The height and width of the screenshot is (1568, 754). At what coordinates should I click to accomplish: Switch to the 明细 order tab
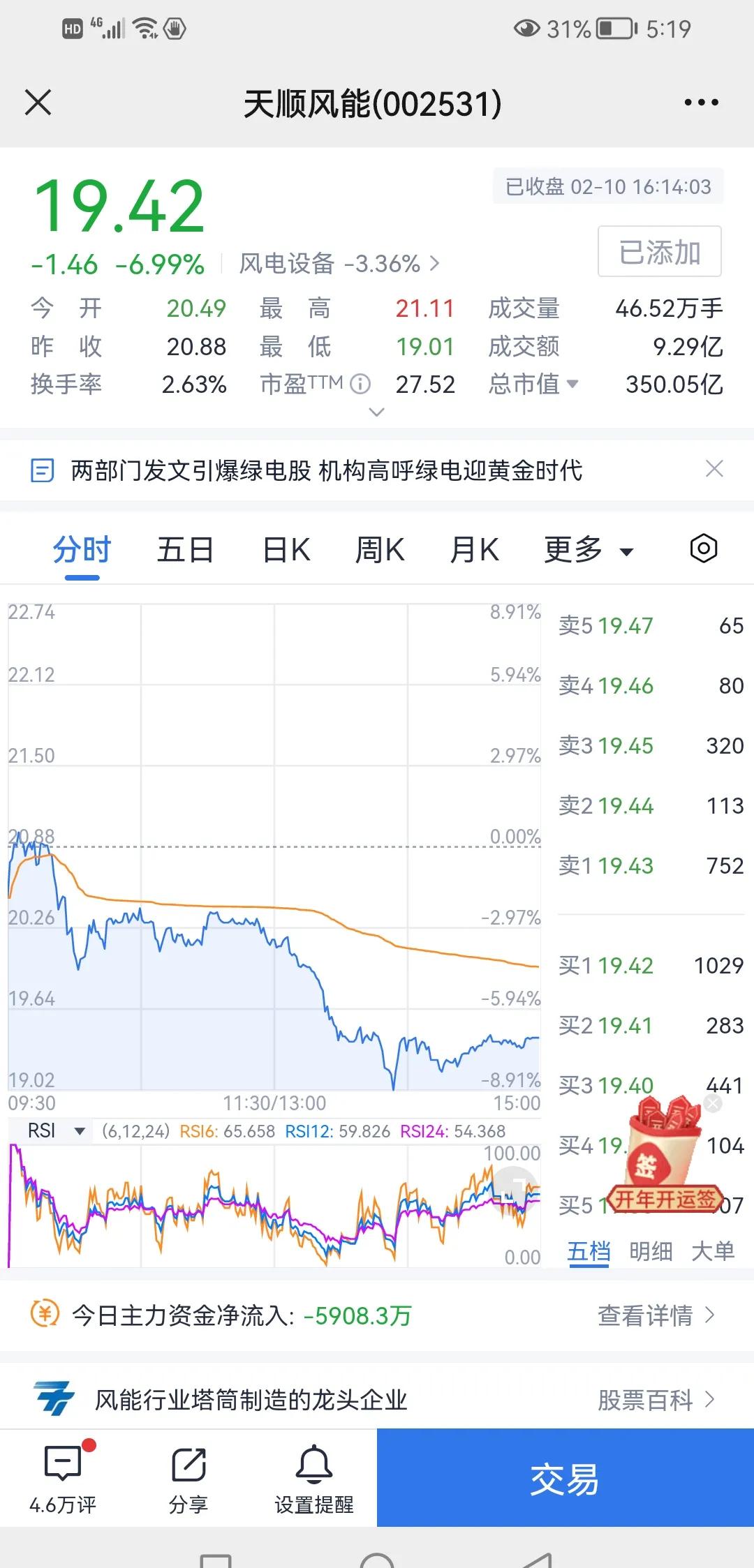coord(651,1251)
